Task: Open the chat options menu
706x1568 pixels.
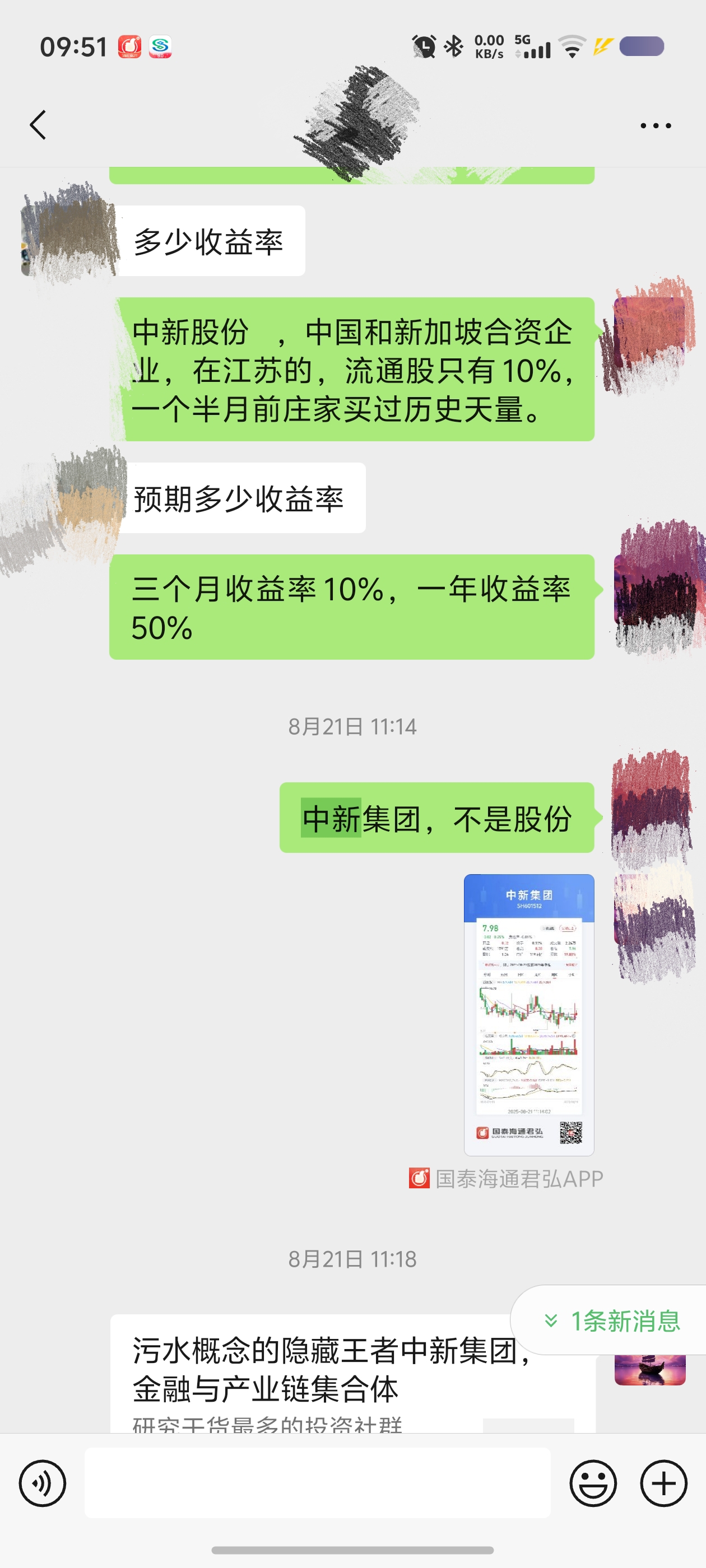Action: point(656,125)
